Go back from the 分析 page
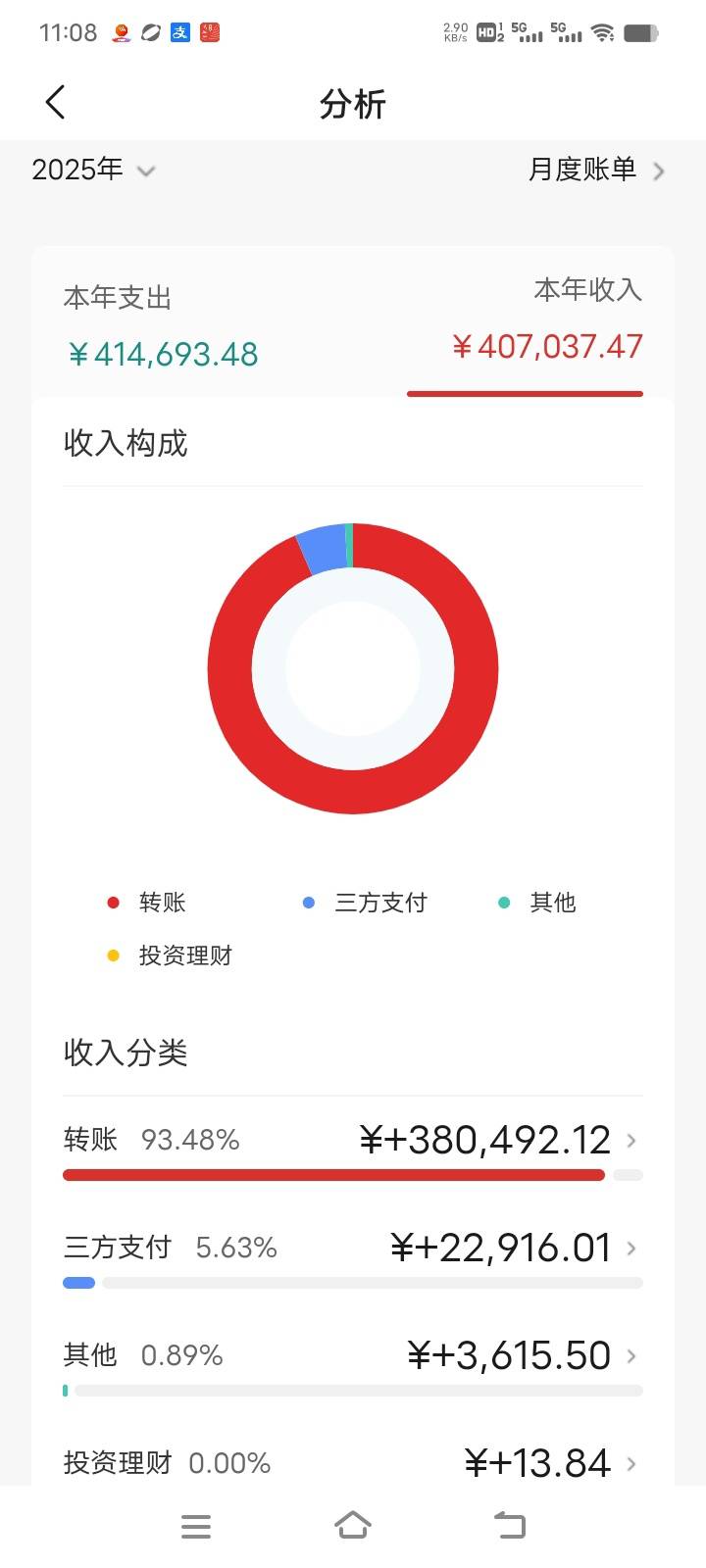 tap(55, 102)
